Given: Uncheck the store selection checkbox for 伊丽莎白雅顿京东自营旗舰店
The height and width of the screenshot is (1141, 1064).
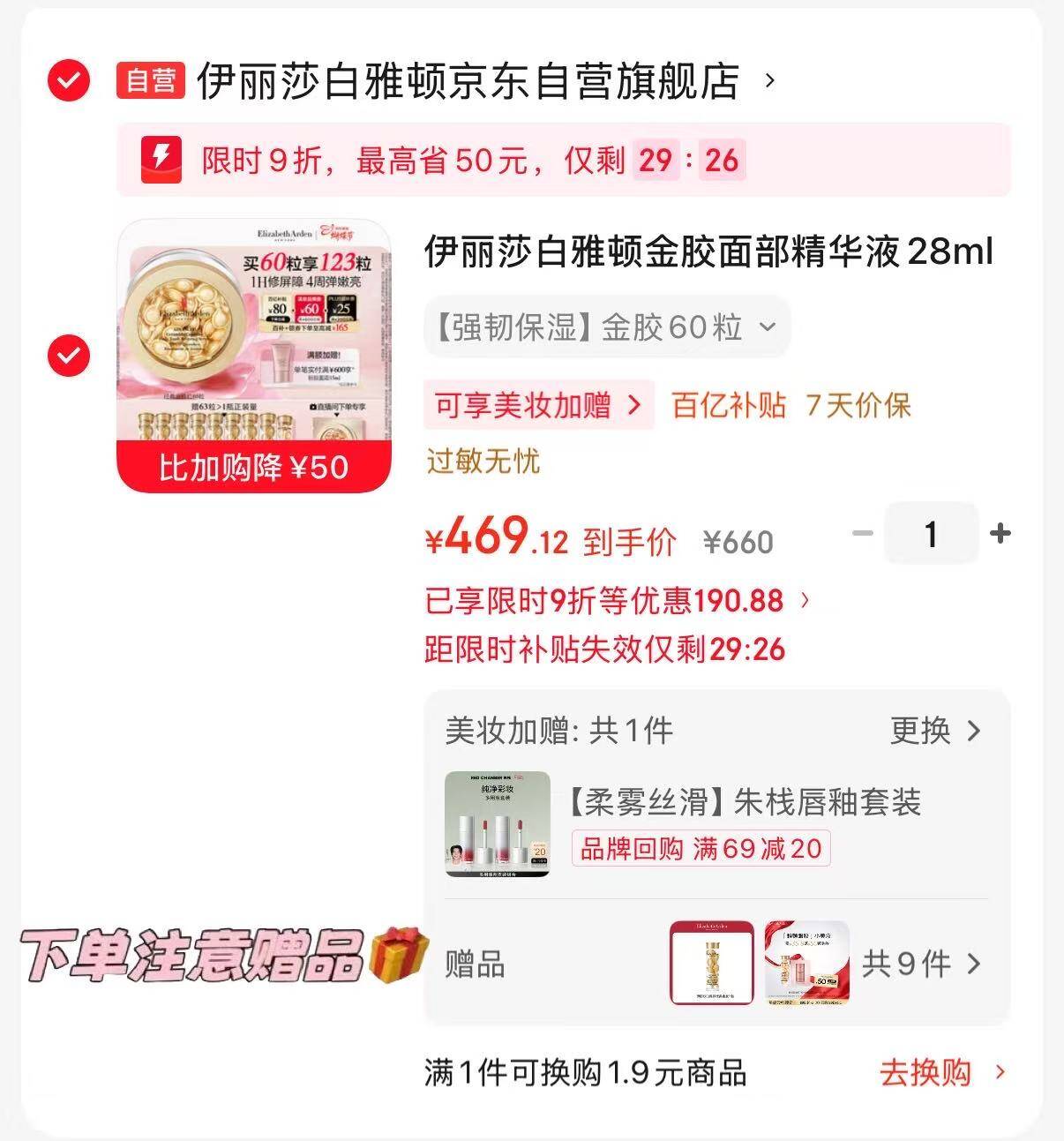Looking at the screenshot, I should [x=68, y=81].
